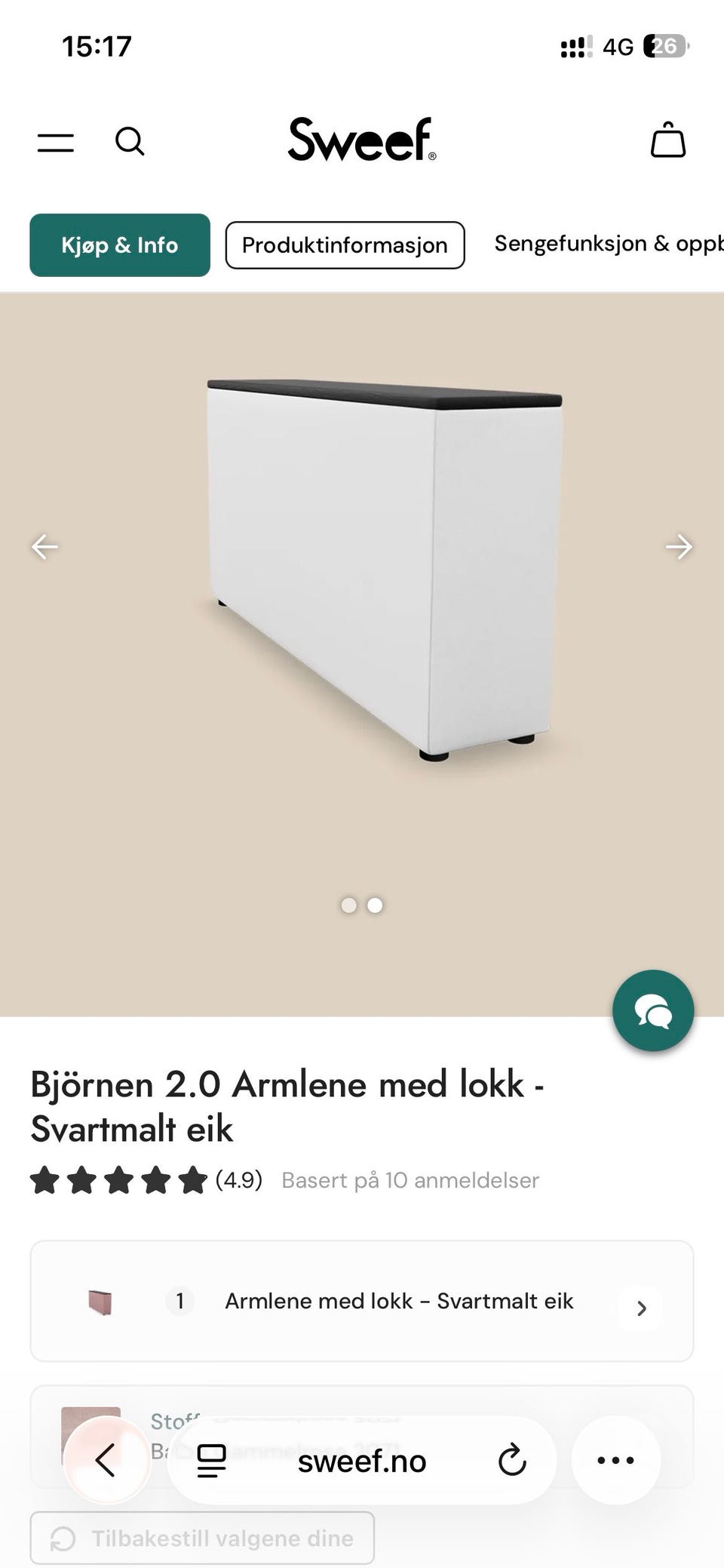The width and height of the screenshot is (724, 1568).
Task: Switch to Sengefunksjon & oppbevaring tab
Action: (x=608, y=244)
